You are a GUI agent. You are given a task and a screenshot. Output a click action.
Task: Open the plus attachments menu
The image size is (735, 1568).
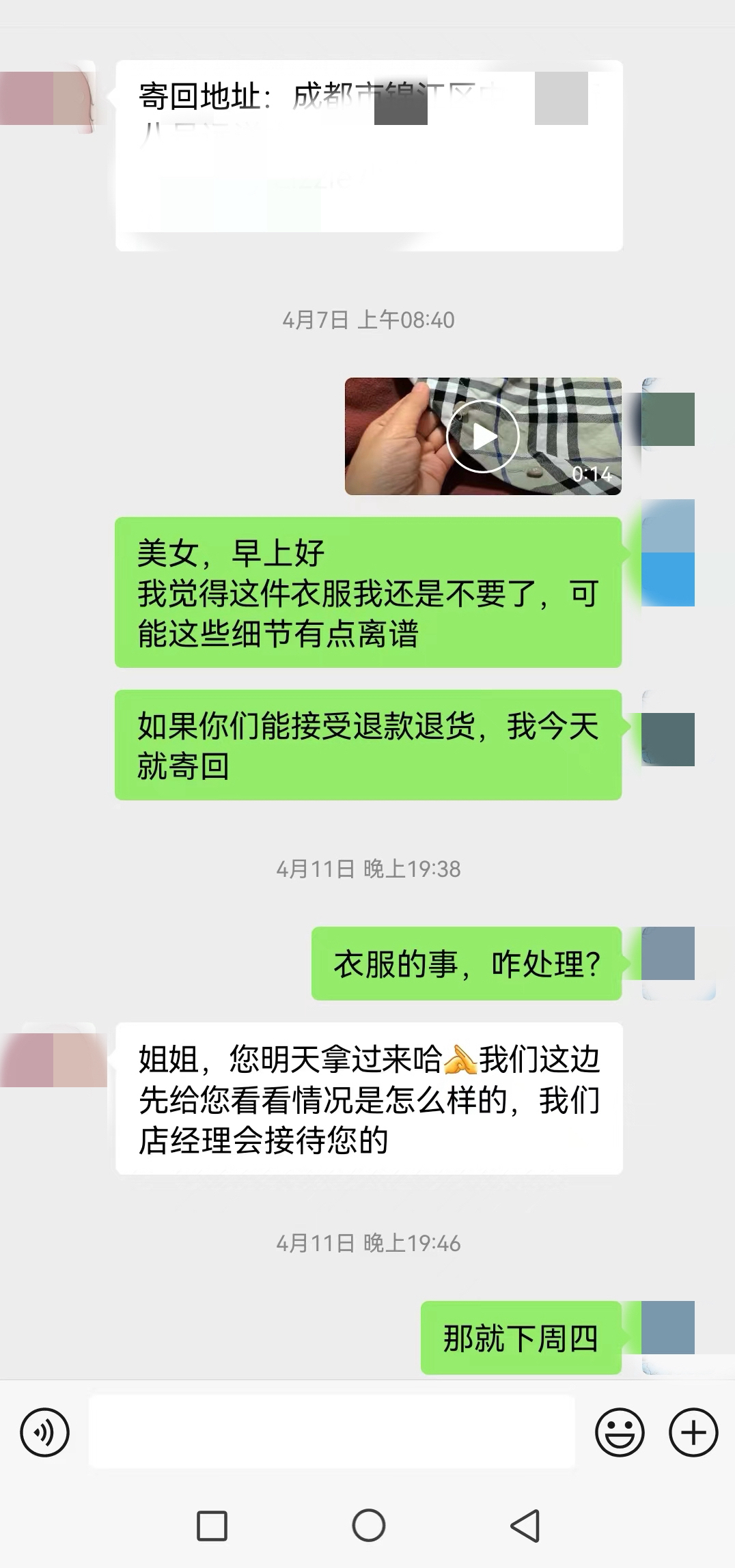coord(693,1432)
